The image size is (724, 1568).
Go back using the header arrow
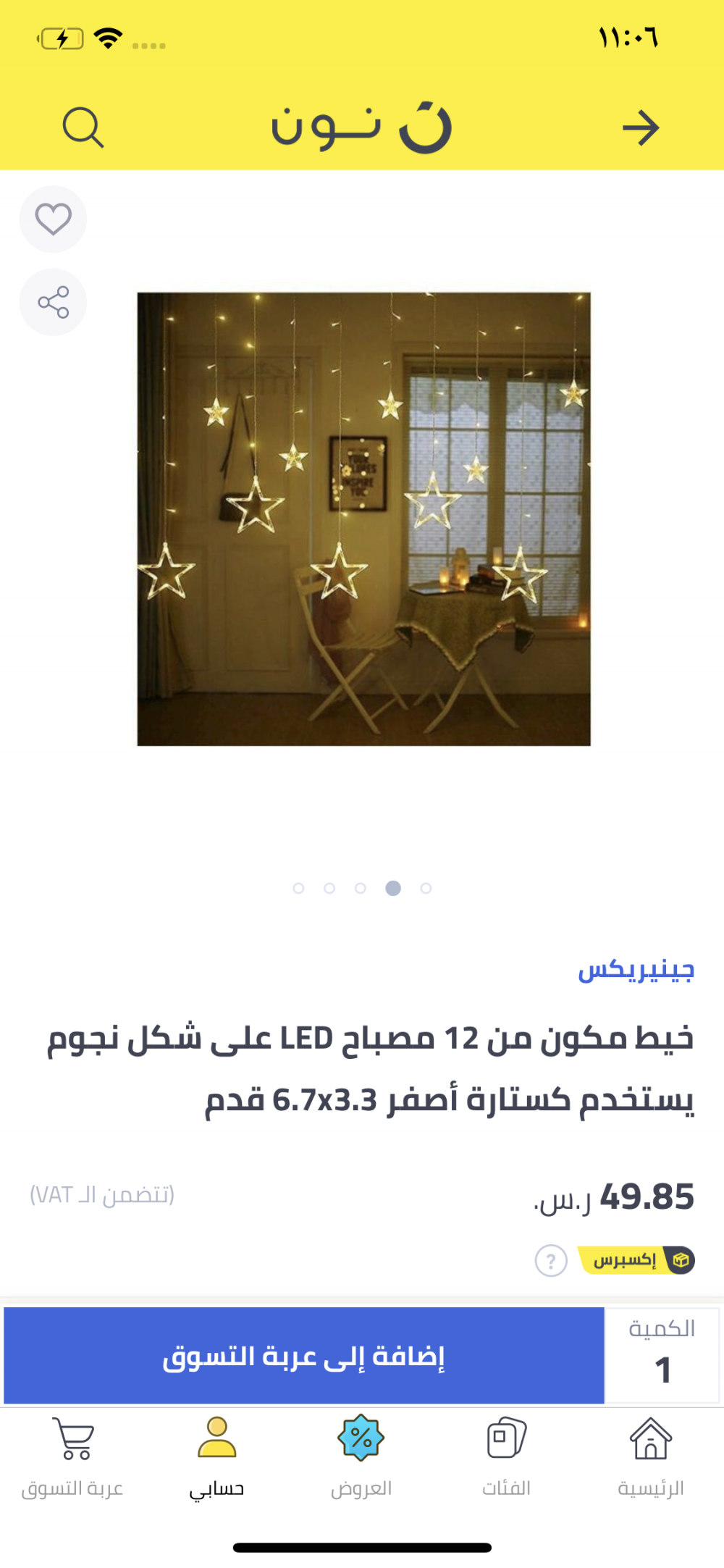pos(641,128)
